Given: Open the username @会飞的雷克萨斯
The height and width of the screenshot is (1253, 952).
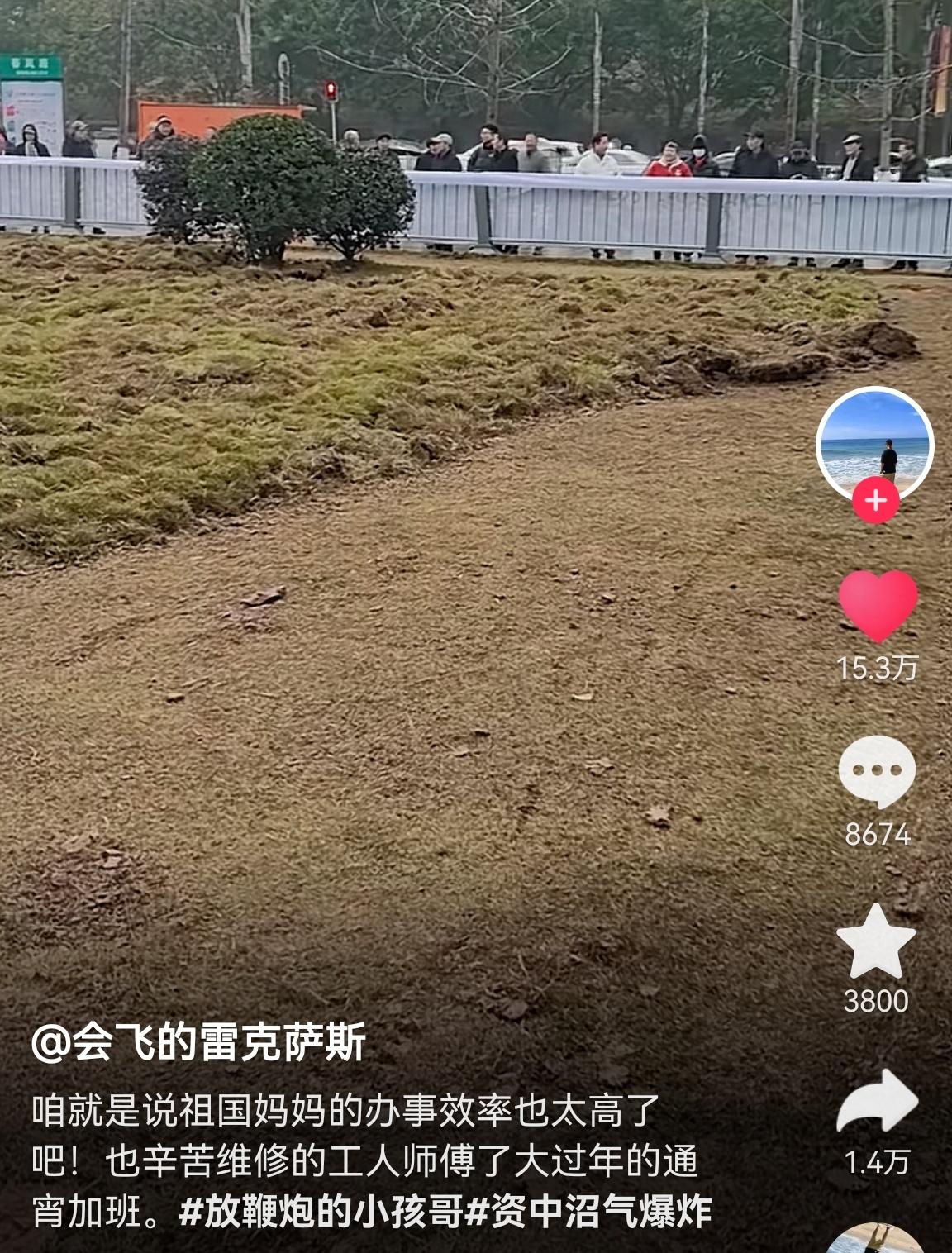Looking at the screenshot, I should 198,1043.
